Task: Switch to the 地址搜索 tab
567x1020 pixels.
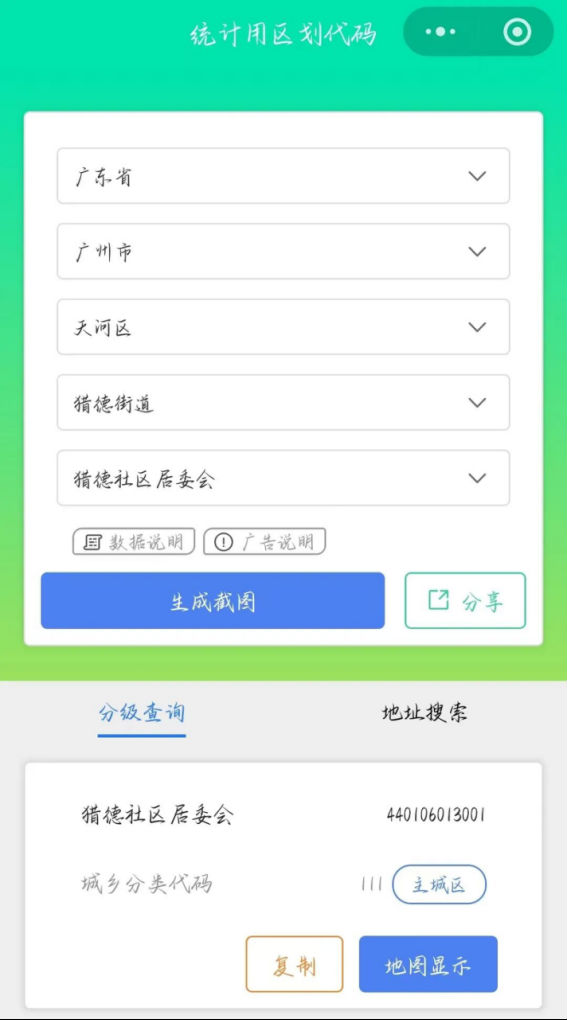Action: [x=425, y=713]
